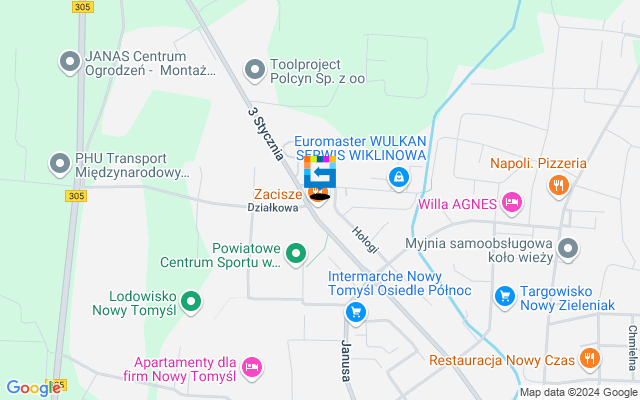Select Targowisko Nowy Zieleniak shopping marker
Image resolution: width=640 pixels, height=400 pixels.
pos(506,296)
